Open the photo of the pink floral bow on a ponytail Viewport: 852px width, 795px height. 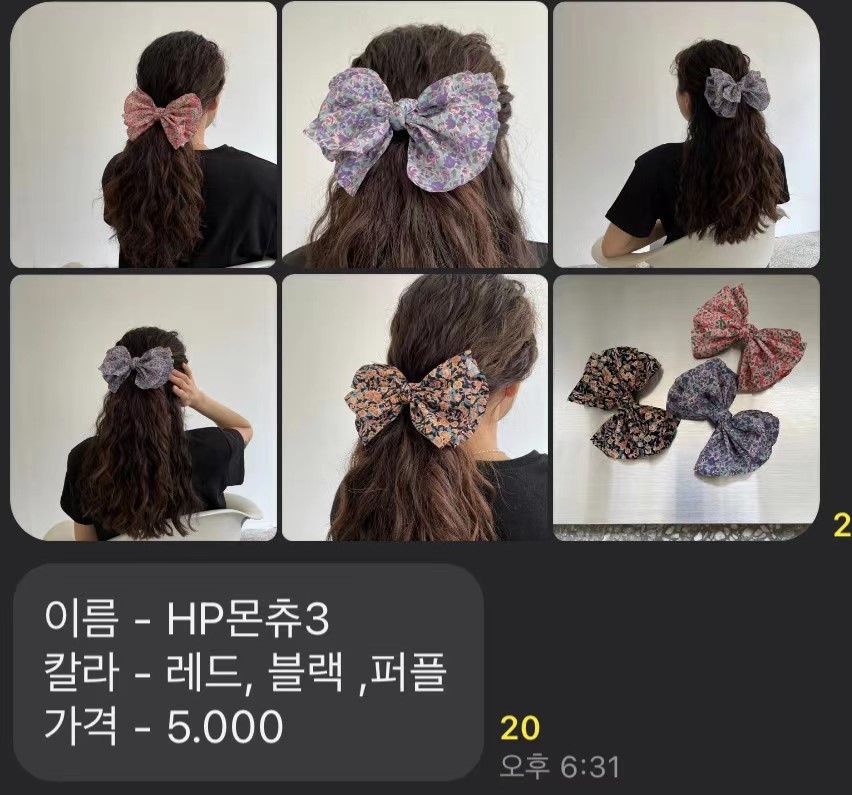143,135
